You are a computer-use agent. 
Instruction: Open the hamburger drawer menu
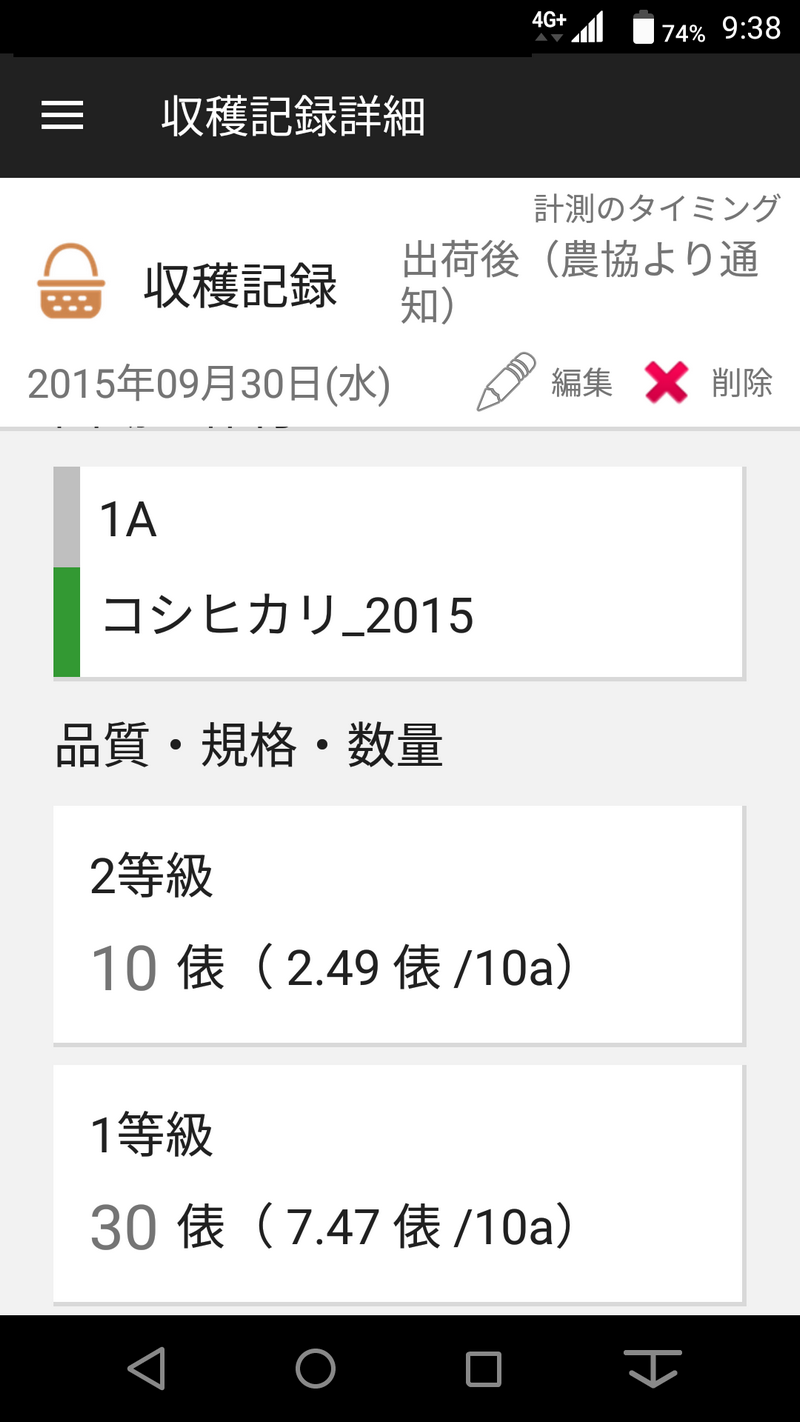point(62,116)
